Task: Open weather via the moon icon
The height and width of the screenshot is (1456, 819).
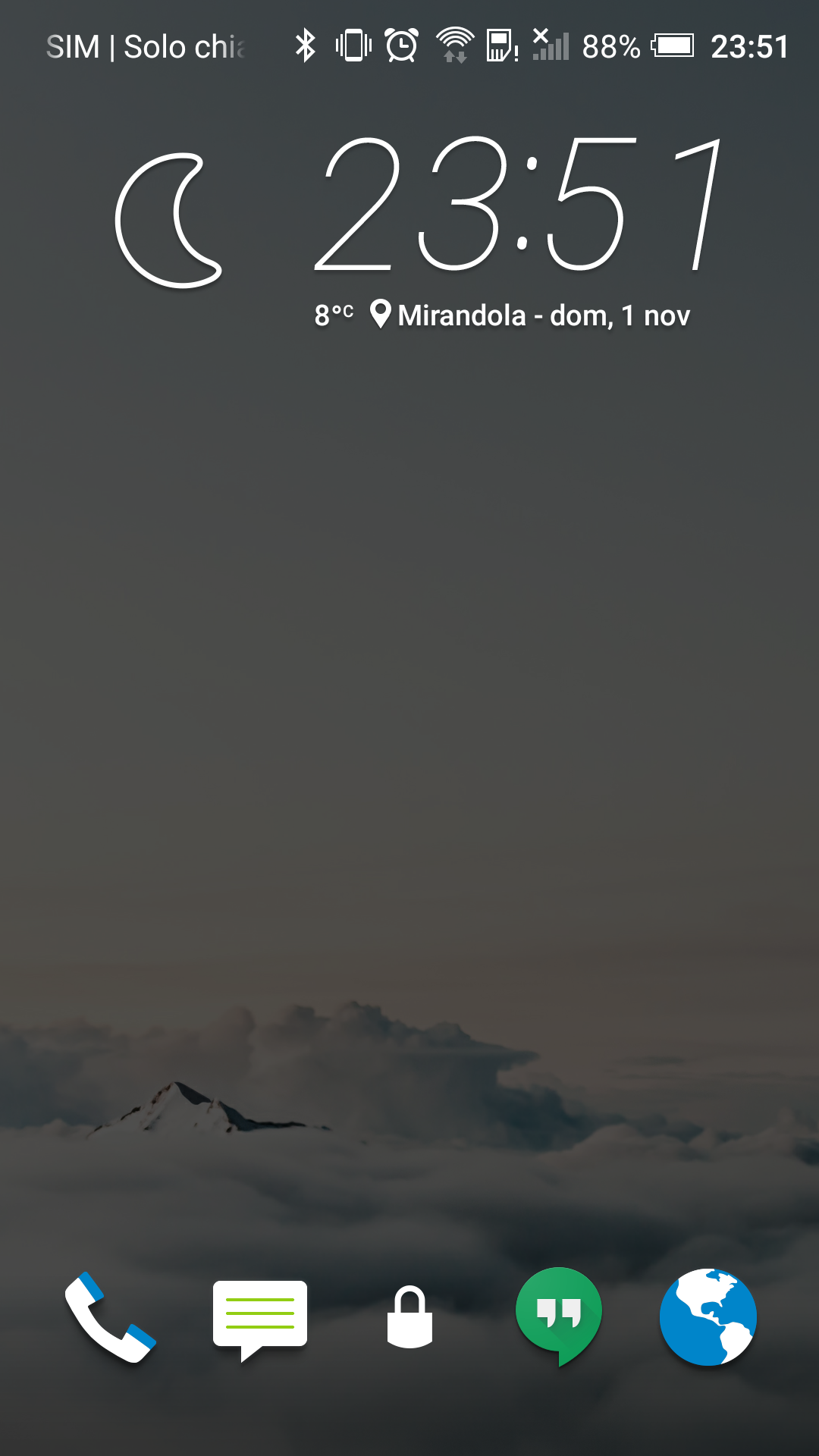Action: pyautogui.click(x=168, y=220)
